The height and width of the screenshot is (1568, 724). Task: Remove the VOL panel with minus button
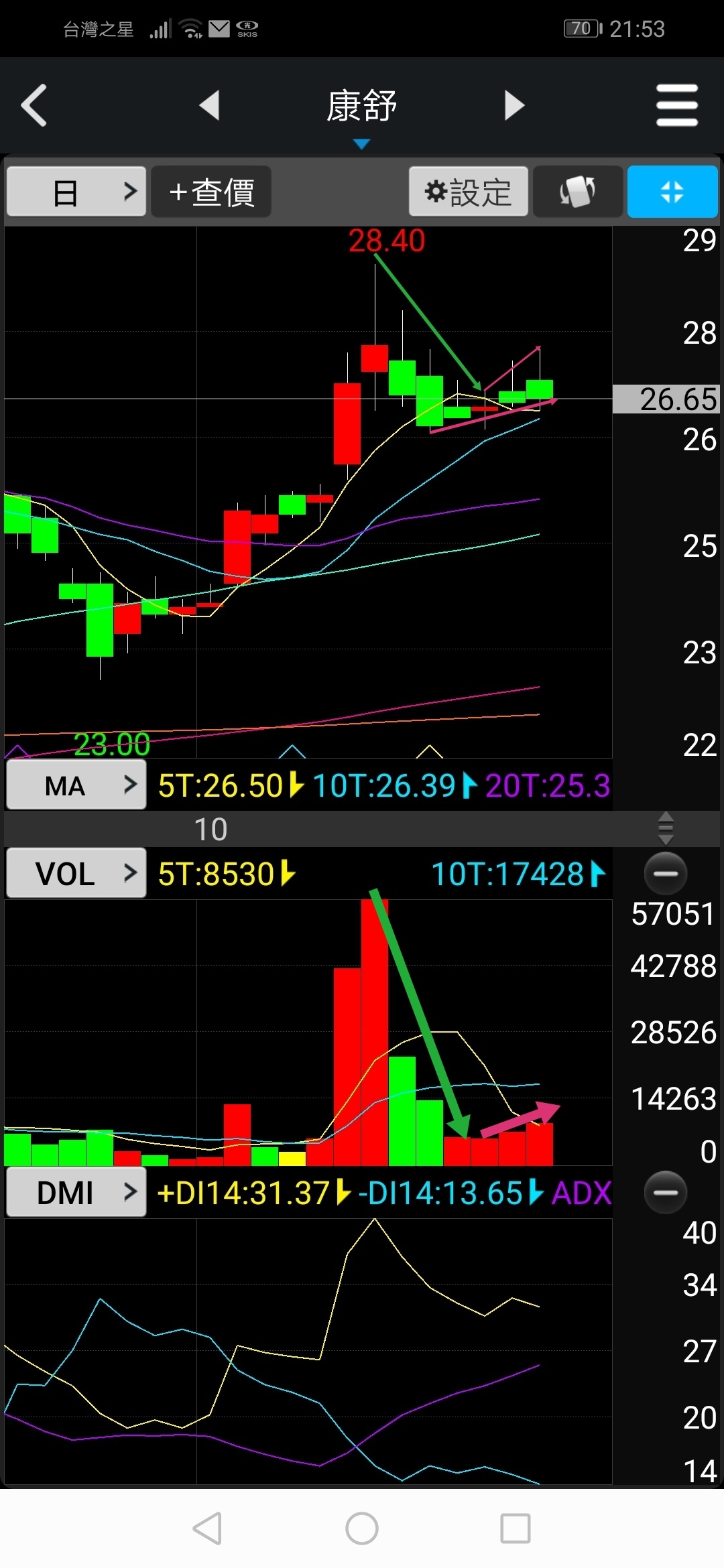pos(666,874)
